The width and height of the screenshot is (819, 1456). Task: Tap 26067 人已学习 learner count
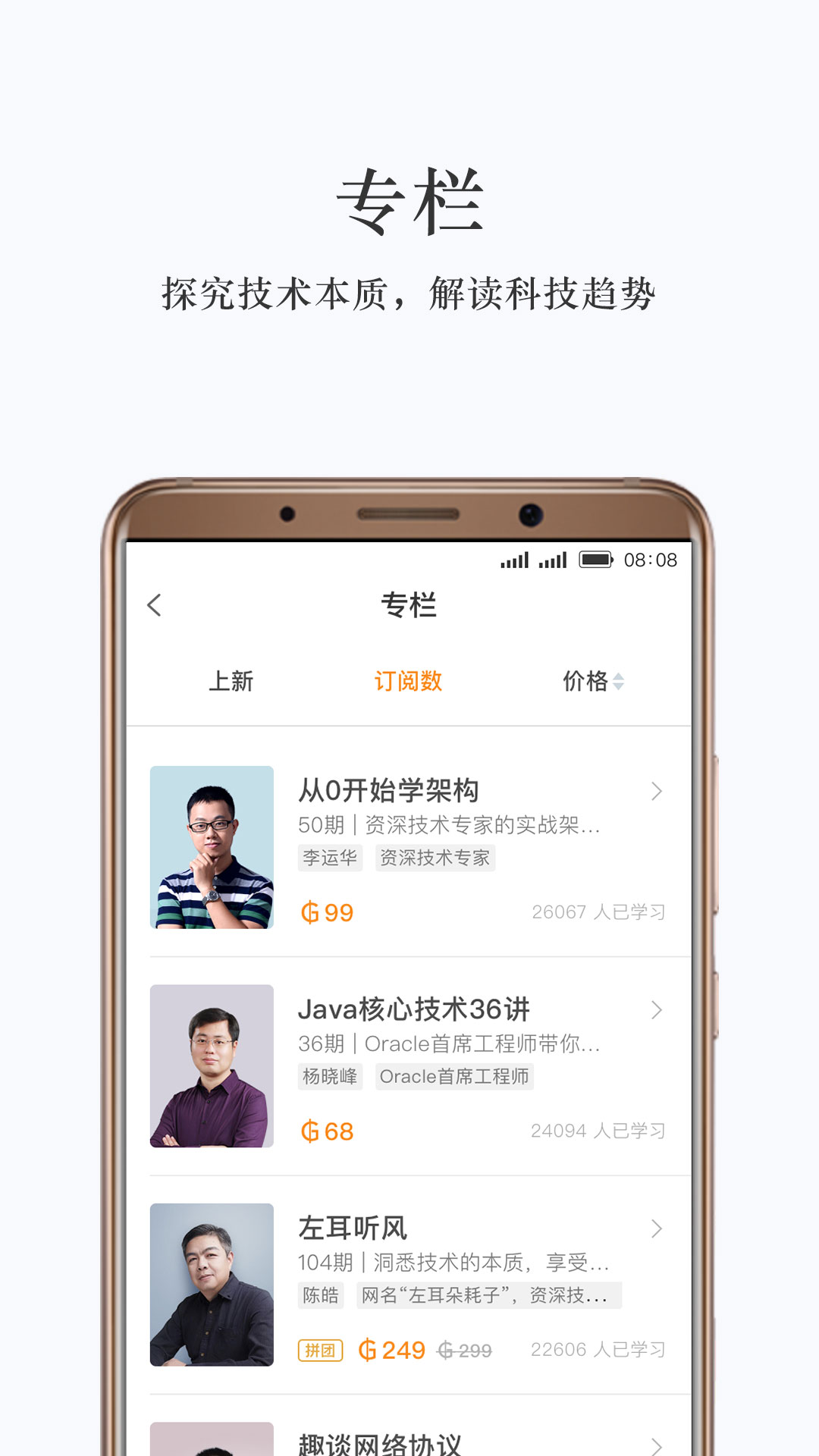pos(598,913)
